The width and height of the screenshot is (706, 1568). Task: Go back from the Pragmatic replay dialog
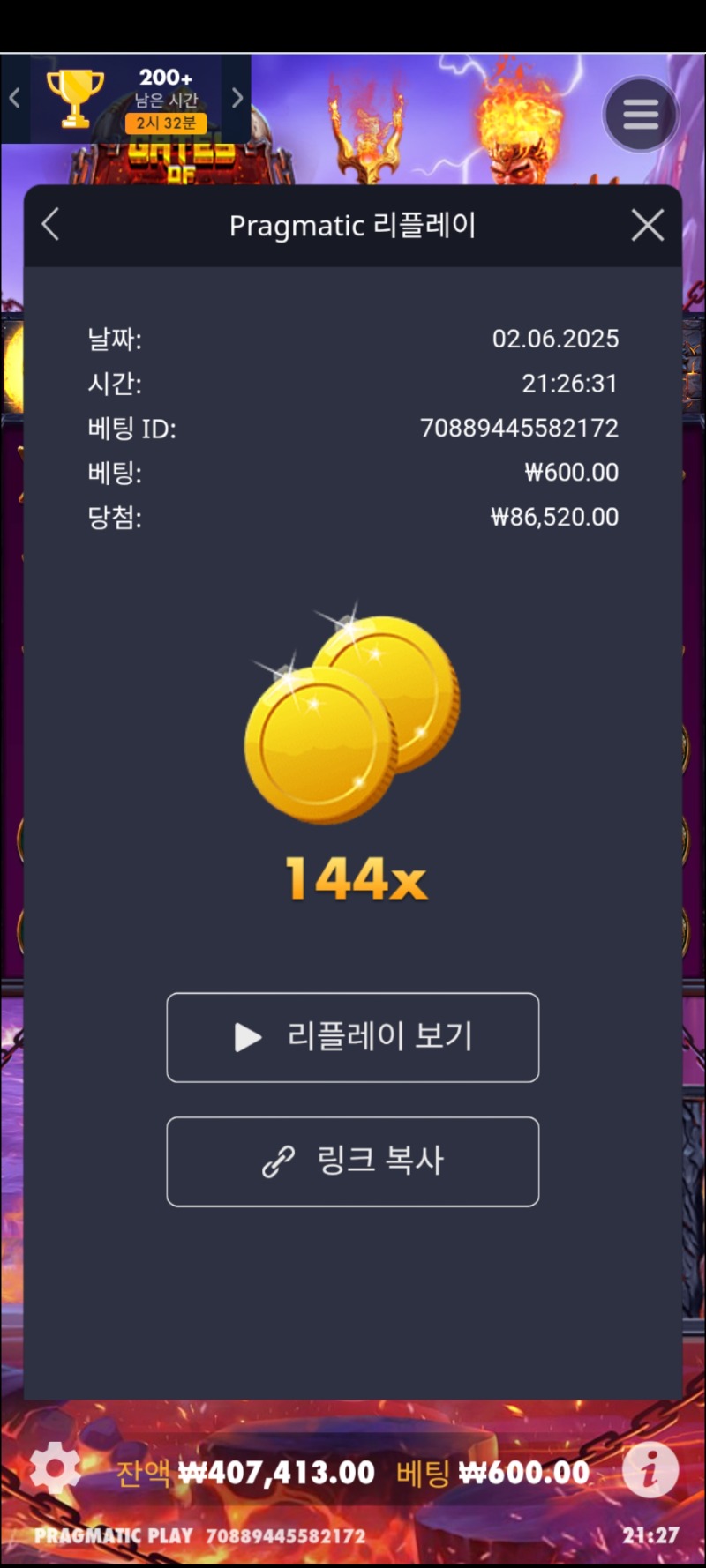pos(50,225)
